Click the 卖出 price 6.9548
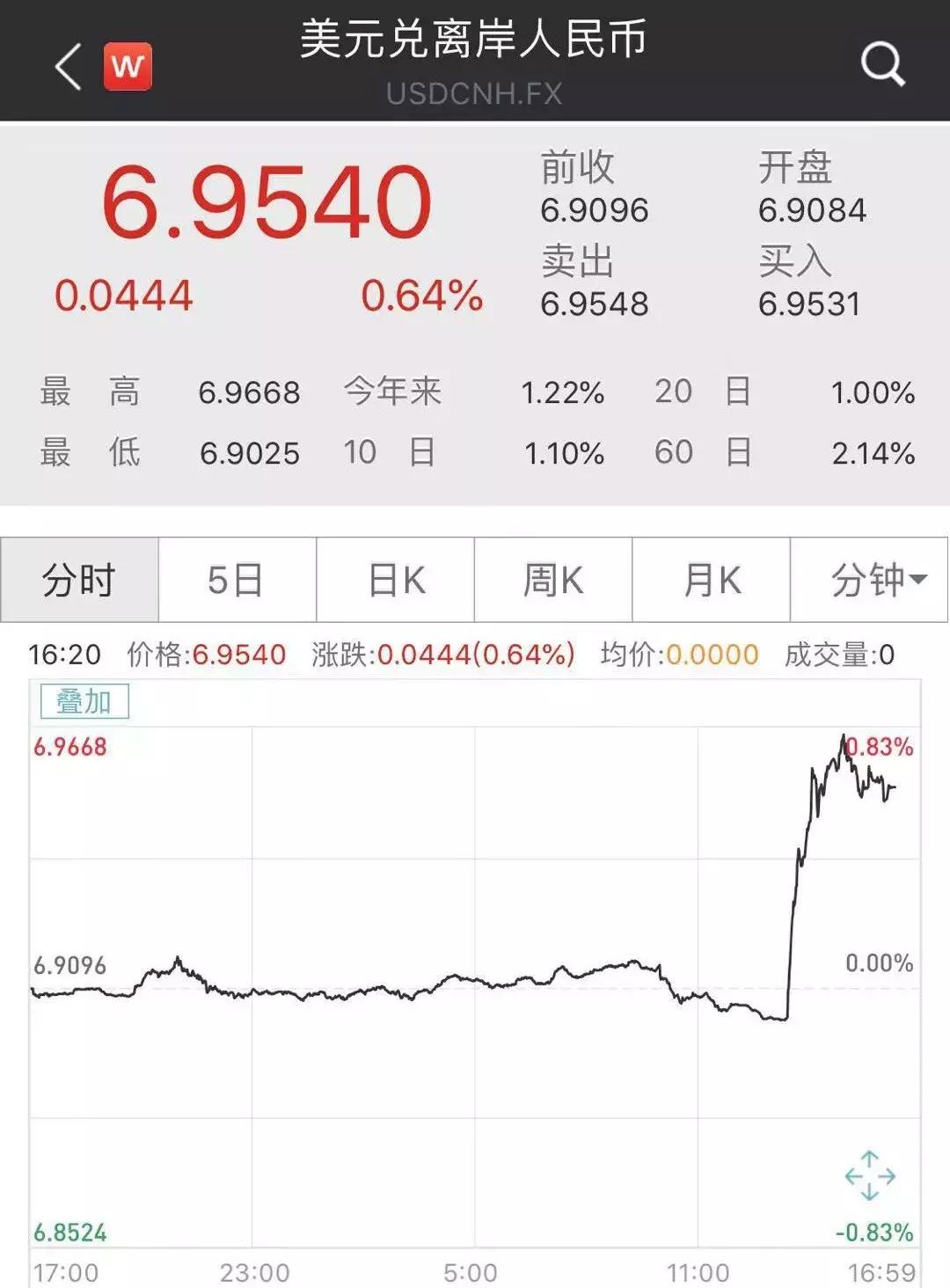 point(594,305)
